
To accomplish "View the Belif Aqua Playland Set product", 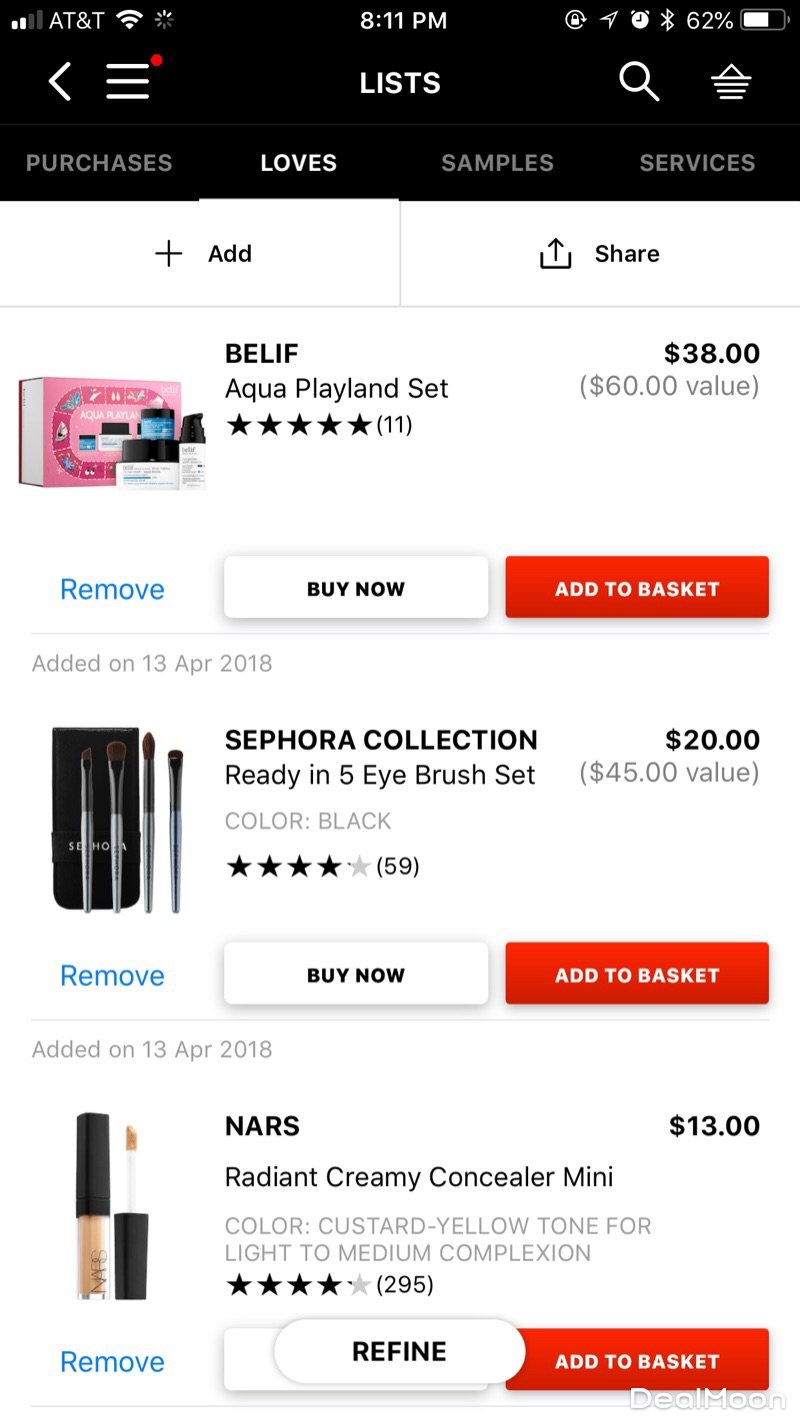I will (337, 388).
